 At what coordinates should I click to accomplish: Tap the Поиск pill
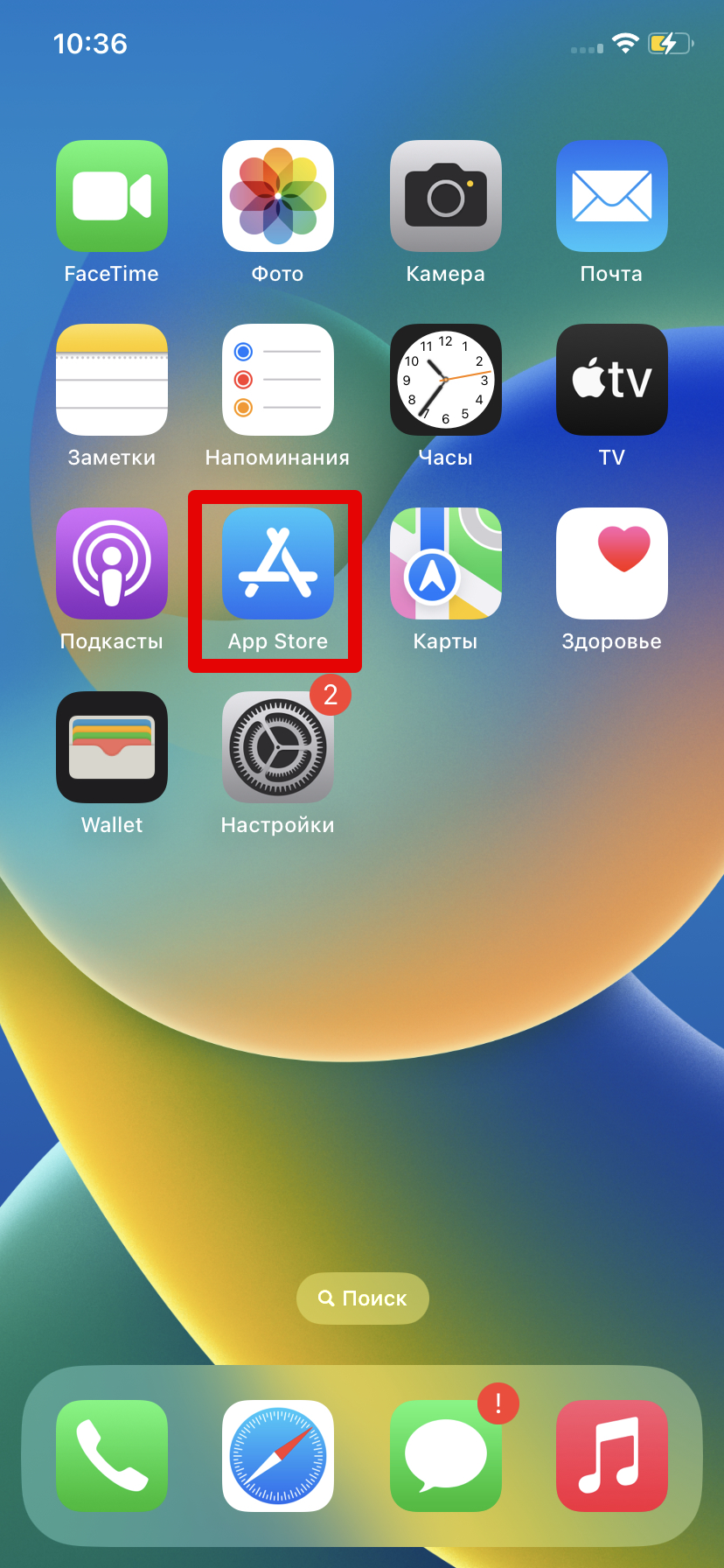[362, 1298]
